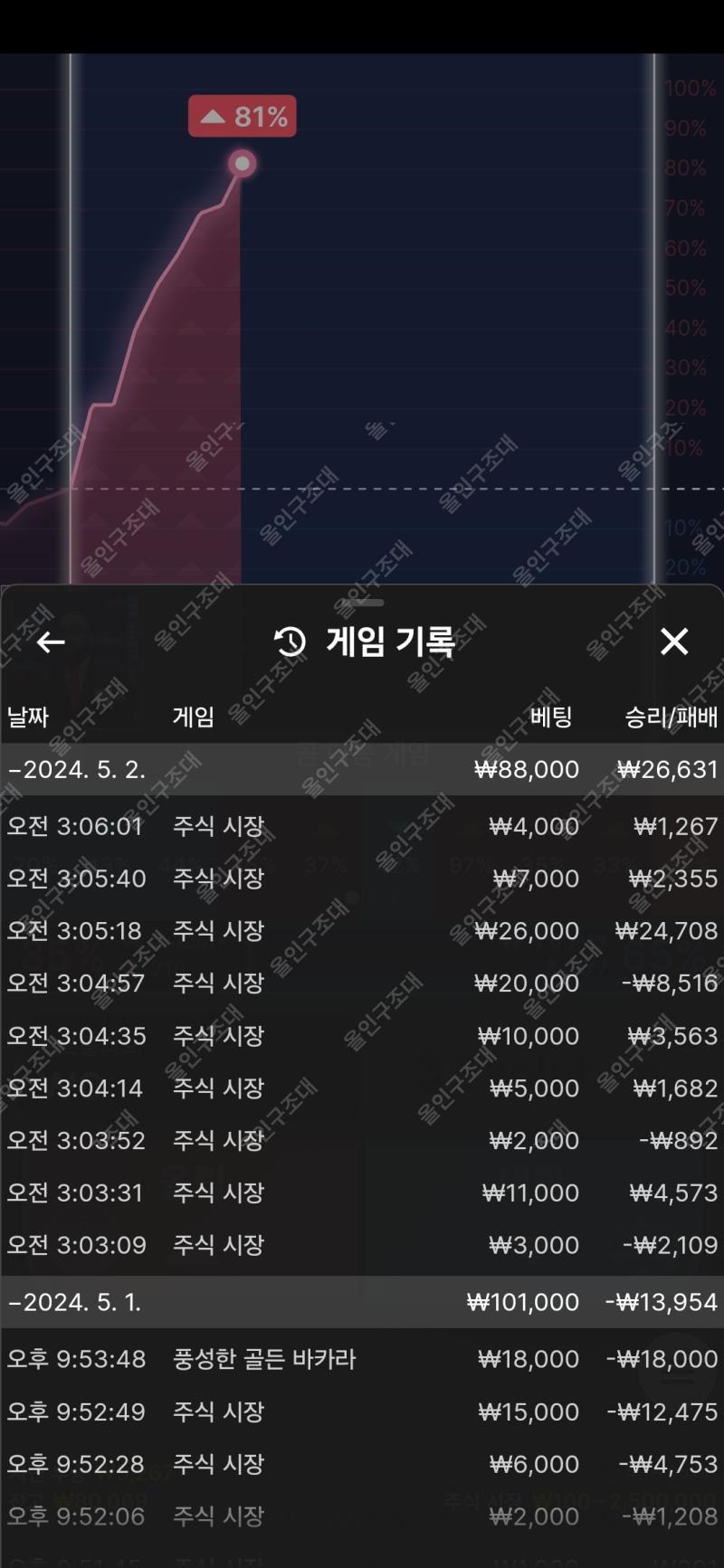View the 오전 3:04:57 주식 시장 entry
This screenshot has height=1568, width=724.
362,984
